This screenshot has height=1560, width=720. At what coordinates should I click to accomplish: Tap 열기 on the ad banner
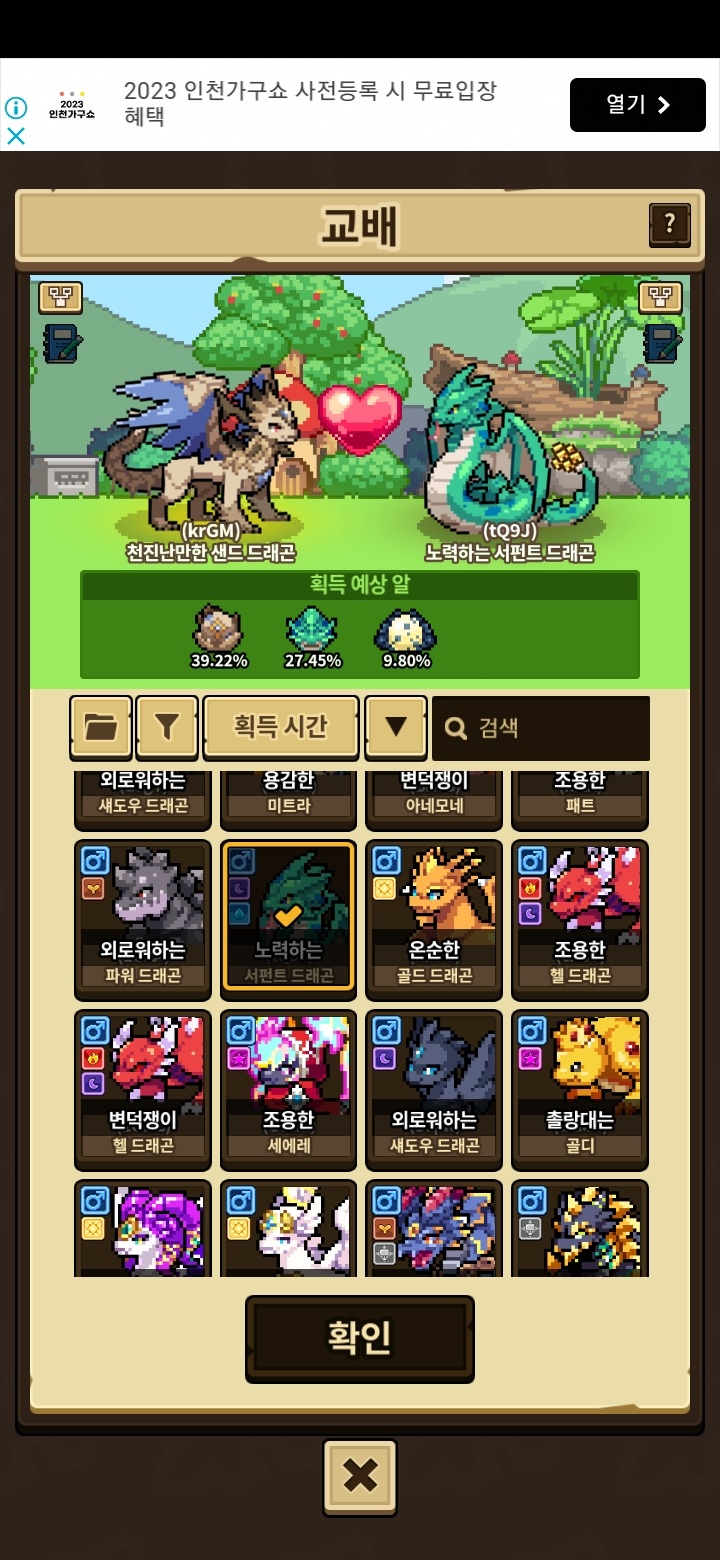click(638, 105)
